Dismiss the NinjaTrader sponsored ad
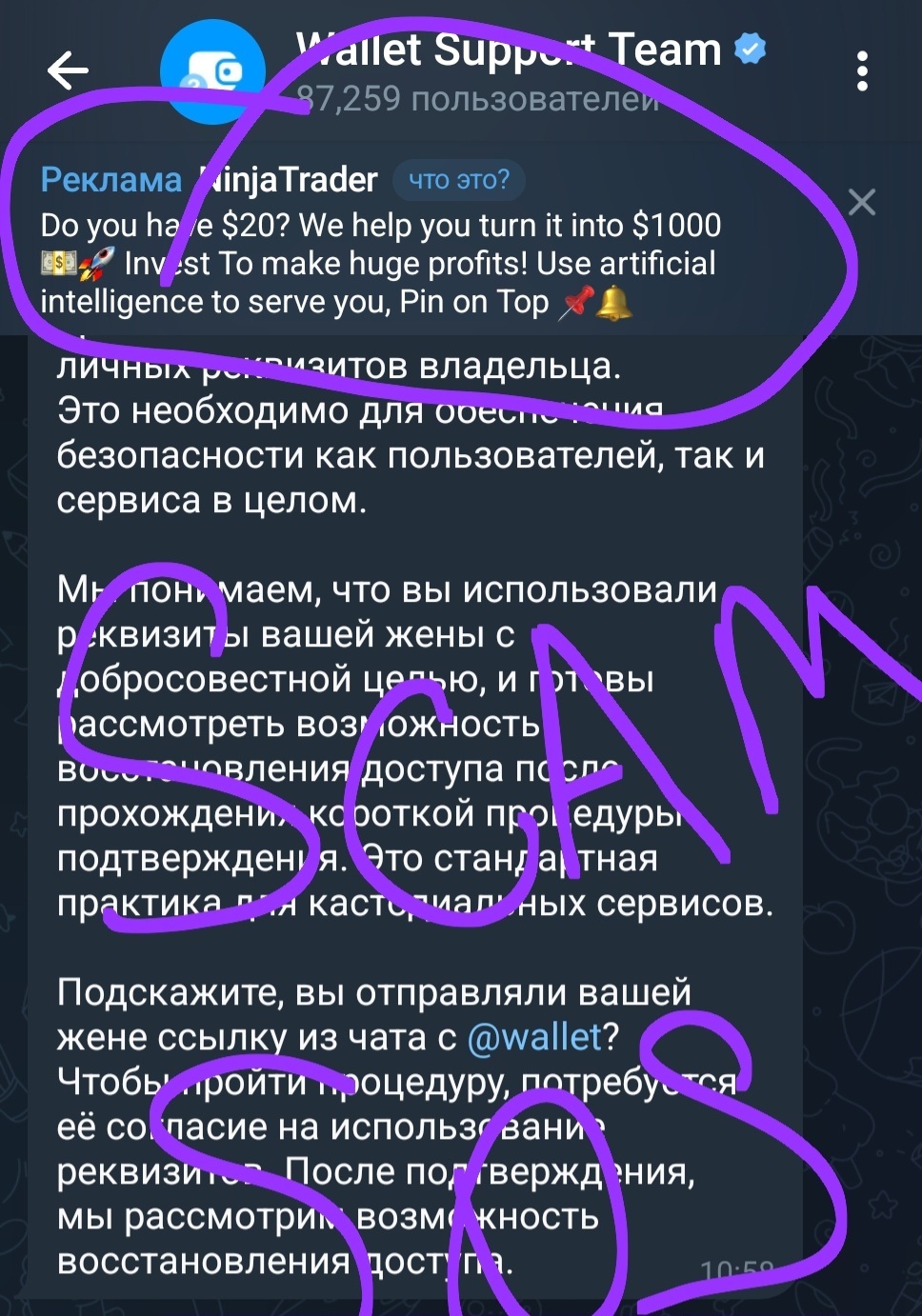922x1316 pixels. coord(861,202)
